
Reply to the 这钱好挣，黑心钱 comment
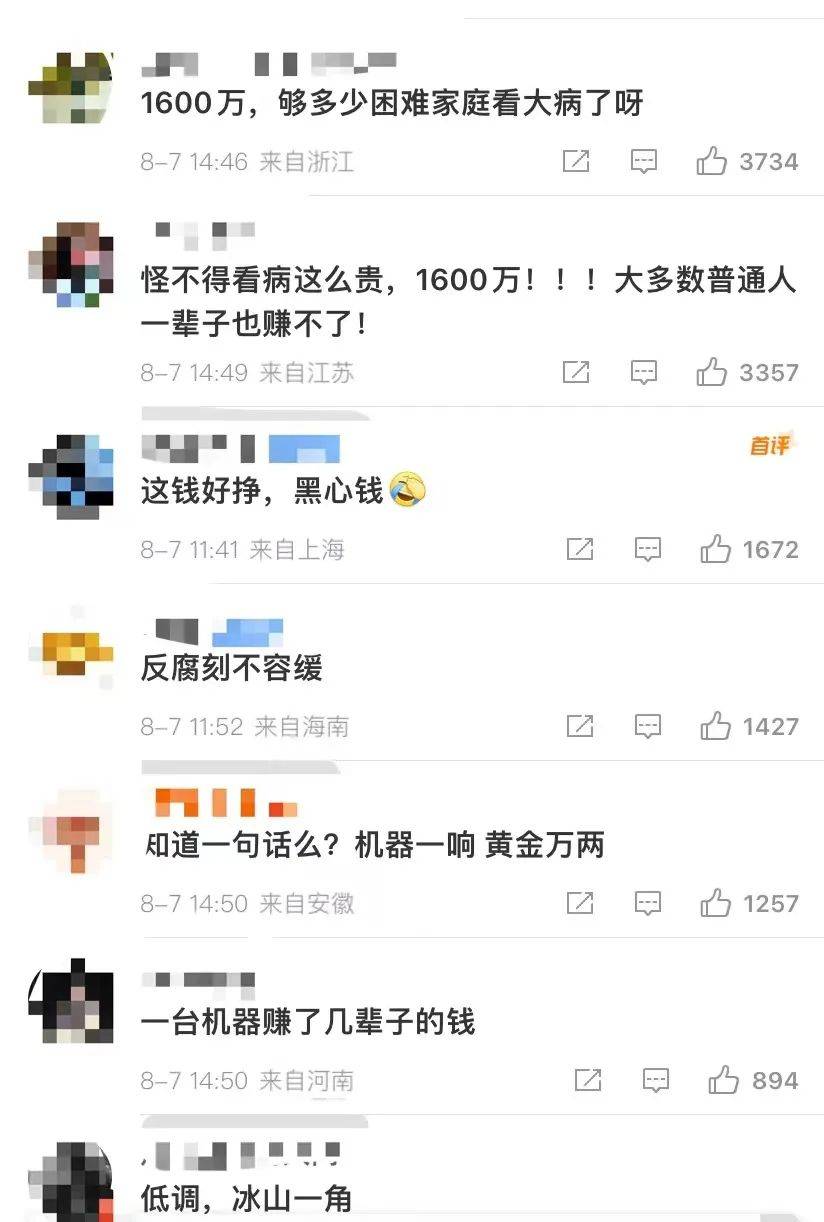648,548
